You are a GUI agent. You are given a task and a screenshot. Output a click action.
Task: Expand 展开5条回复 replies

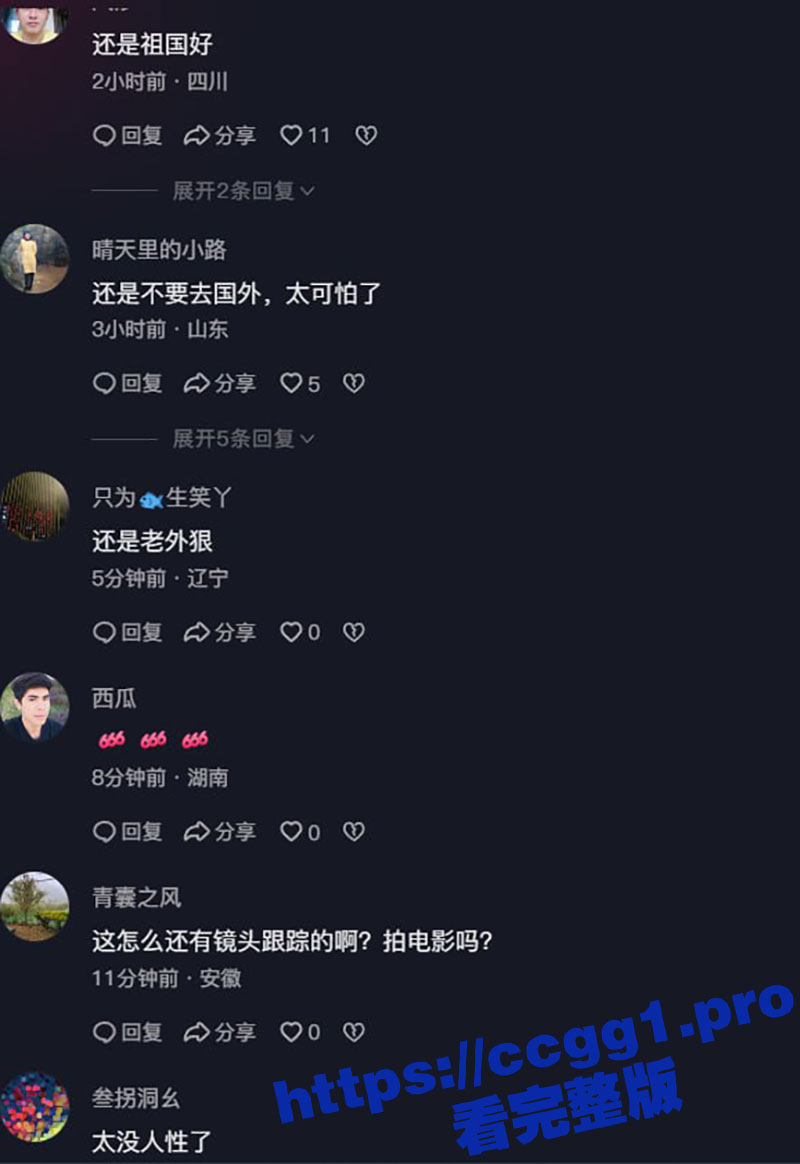pyautogui.click(x=243, y=438)
